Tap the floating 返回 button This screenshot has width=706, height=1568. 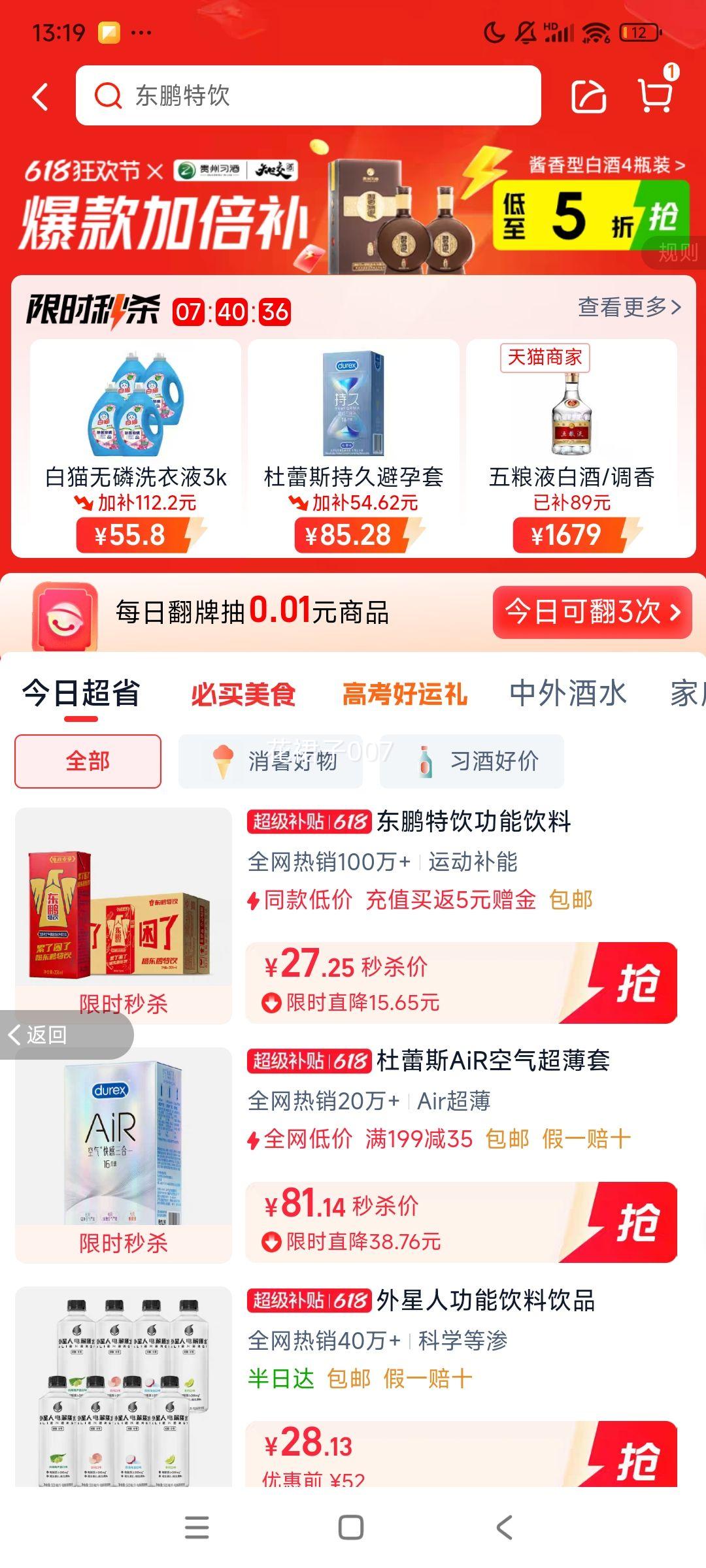pos(46,1035)
